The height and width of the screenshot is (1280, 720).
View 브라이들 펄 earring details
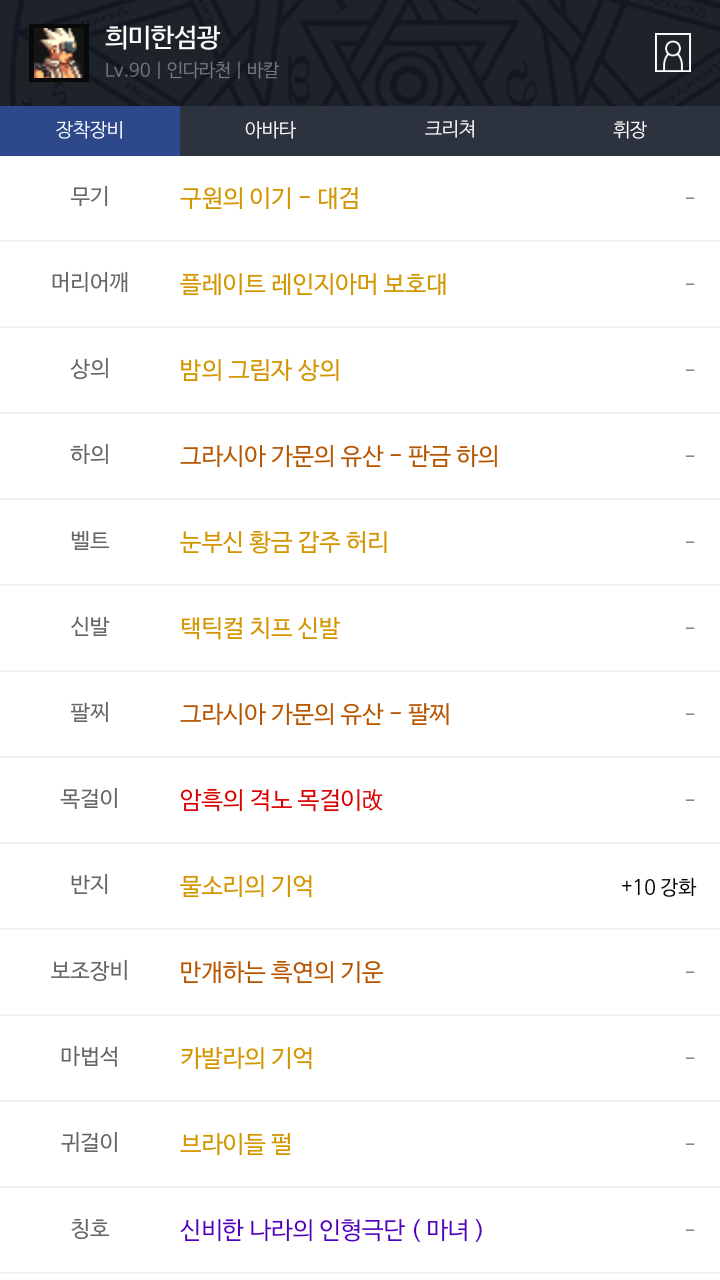pyautogui.click(x=236, y=1144)
